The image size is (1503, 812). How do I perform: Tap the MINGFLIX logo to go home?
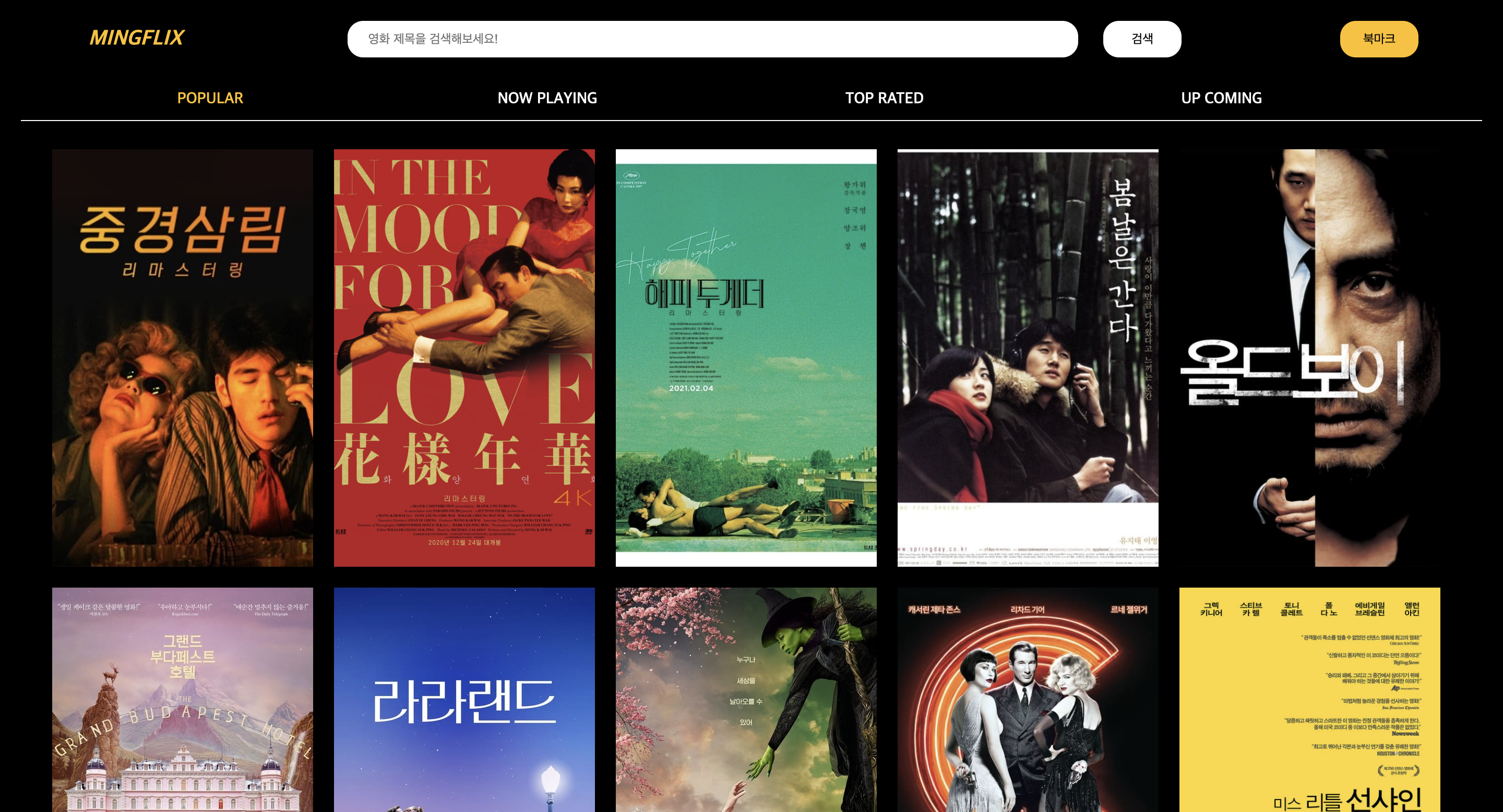137,38
